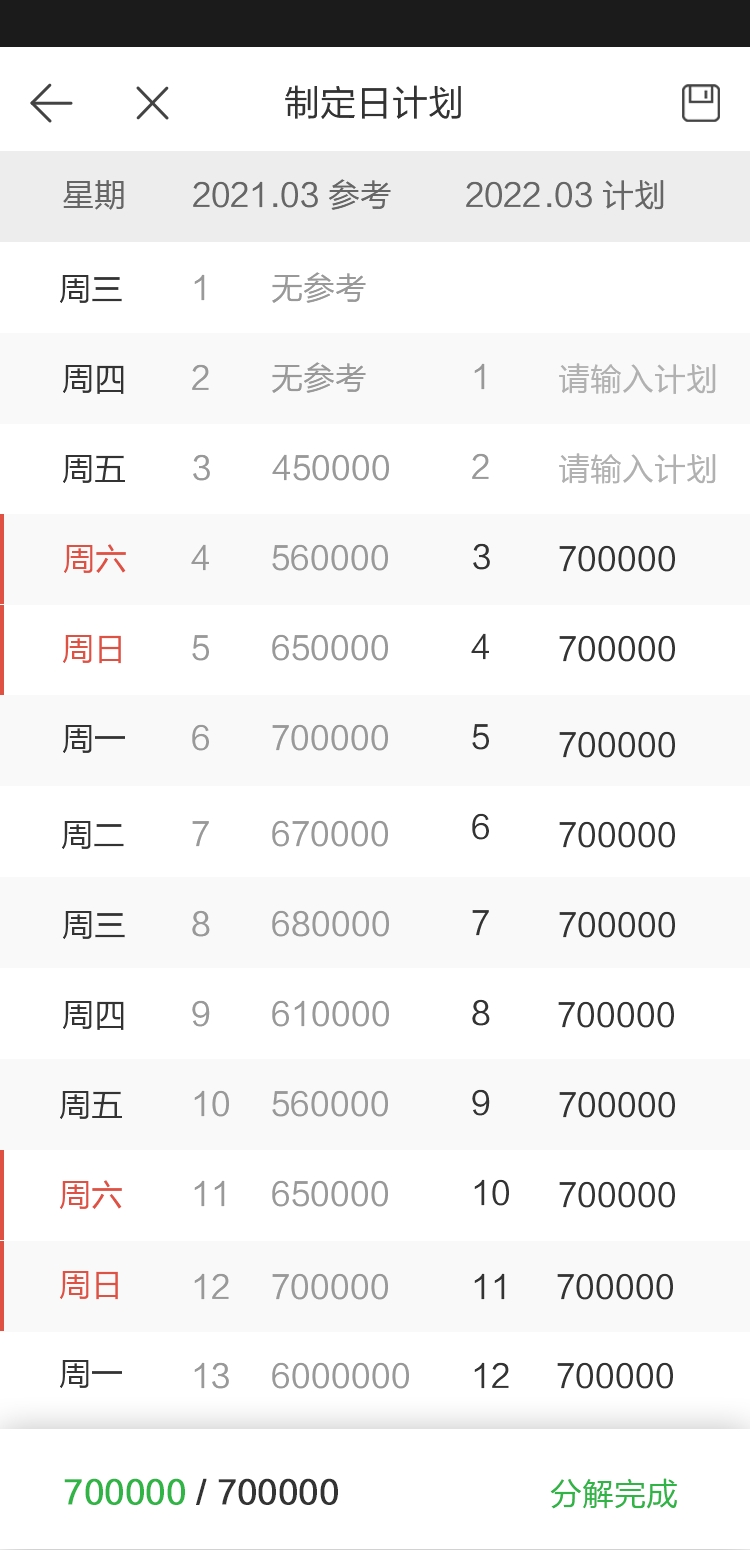750x1550 pixels.
Task: Enter a plan for 2022.03 day 2
Action: 637,469
